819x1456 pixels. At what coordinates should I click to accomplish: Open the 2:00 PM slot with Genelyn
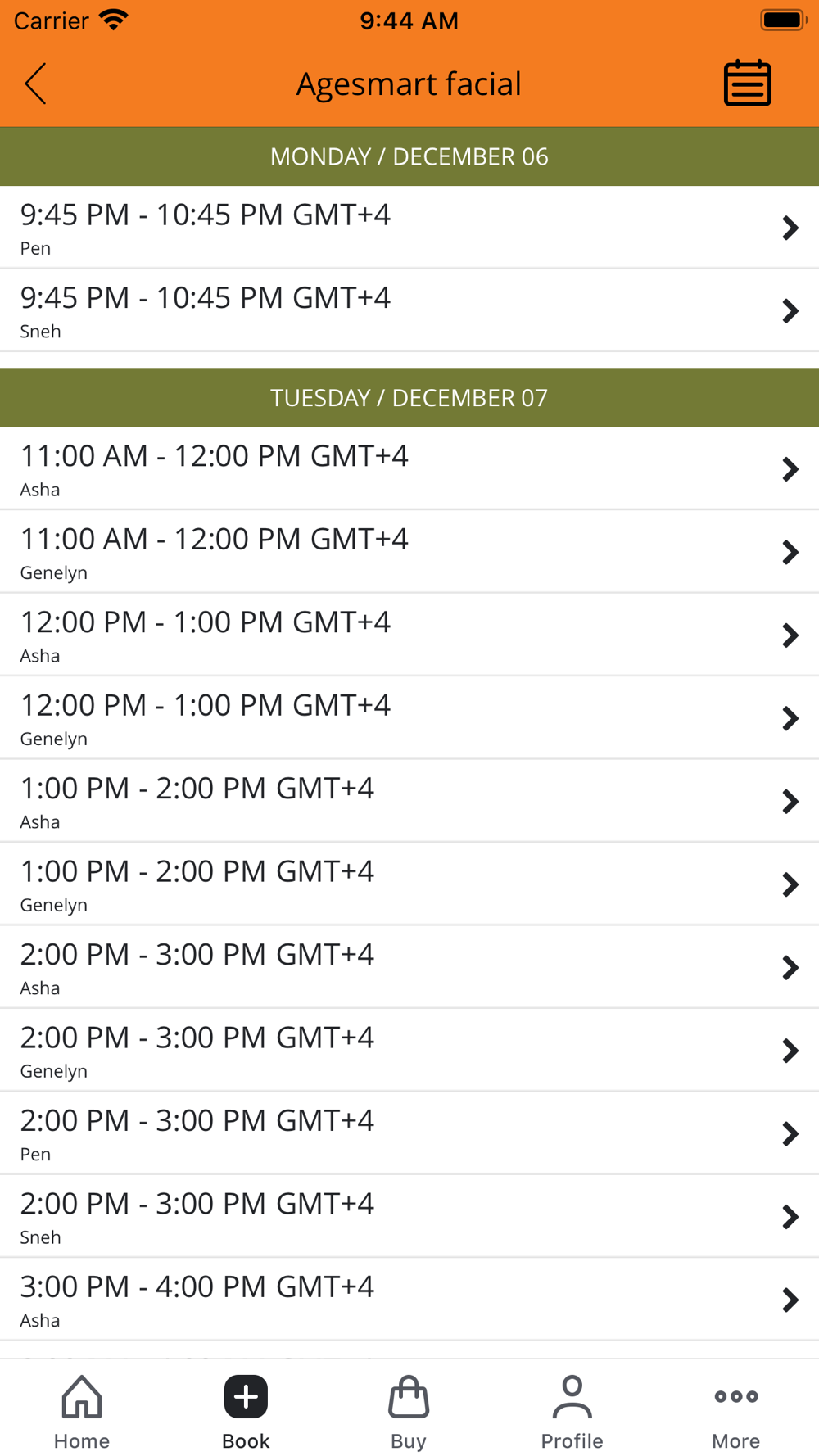pos(409,1051)
